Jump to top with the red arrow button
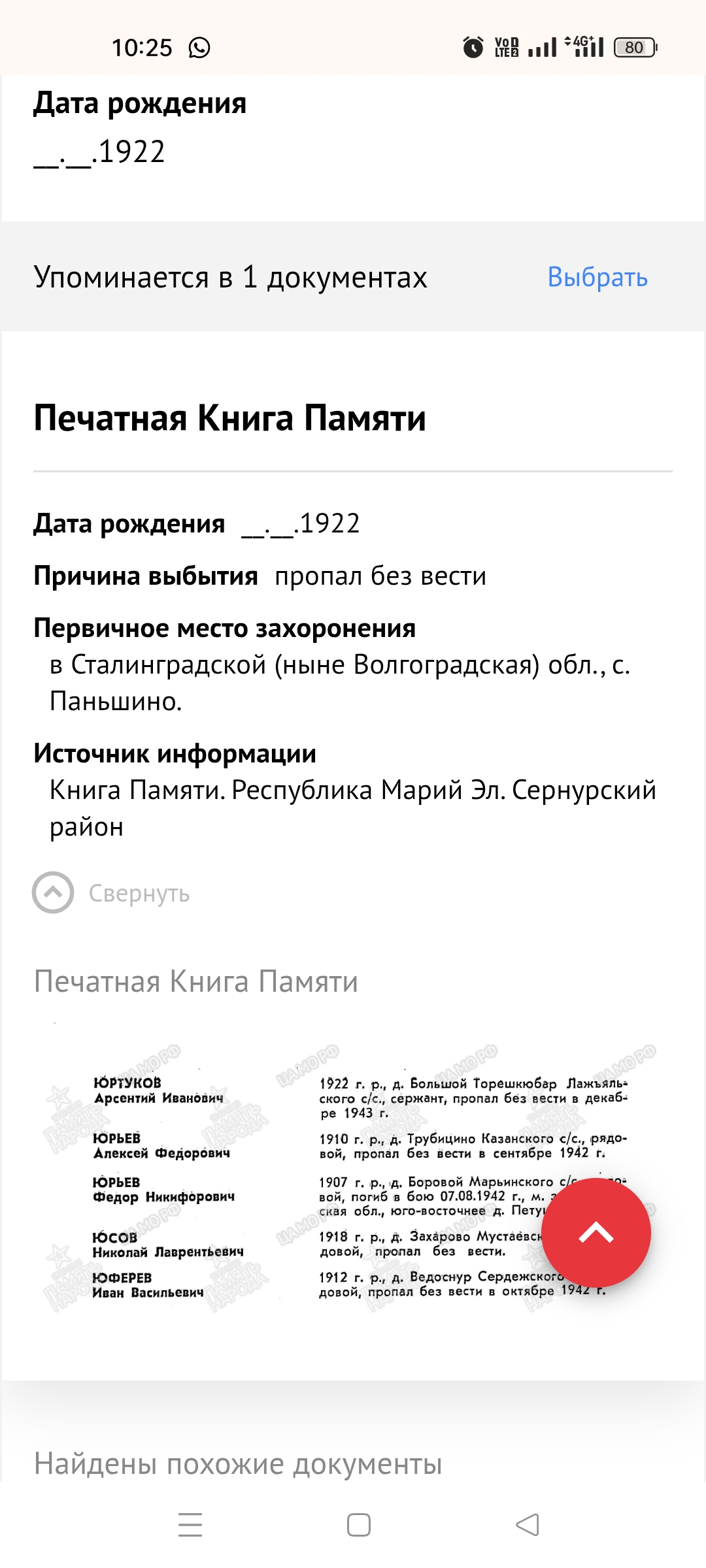The height and width of the screenshot is (1568, 706). pos(596,1233)
